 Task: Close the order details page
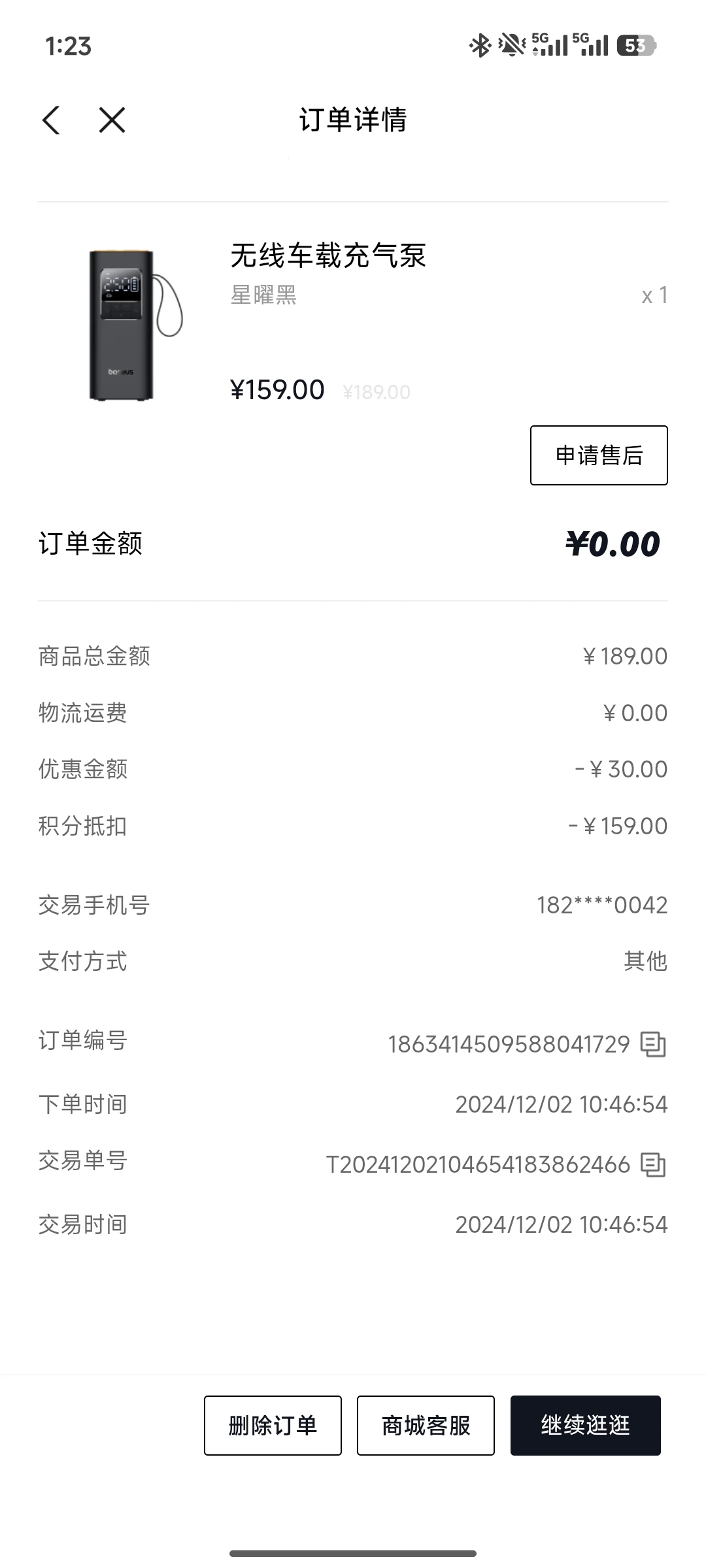point(112,120)
